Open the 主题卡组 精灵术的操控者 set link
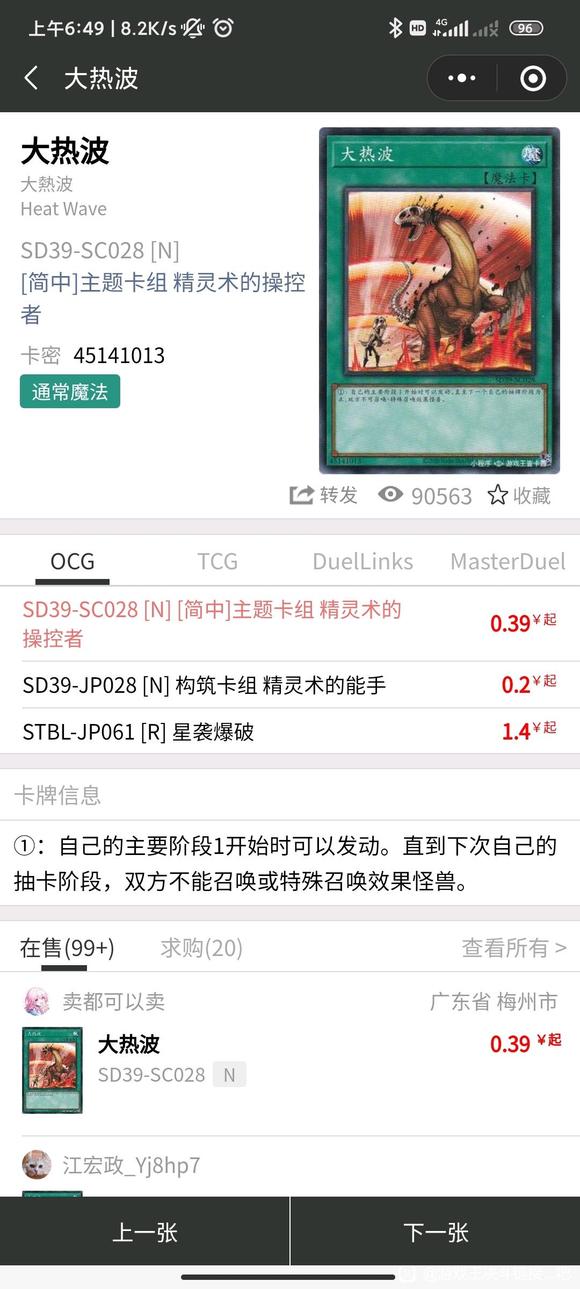 [163, 298]
